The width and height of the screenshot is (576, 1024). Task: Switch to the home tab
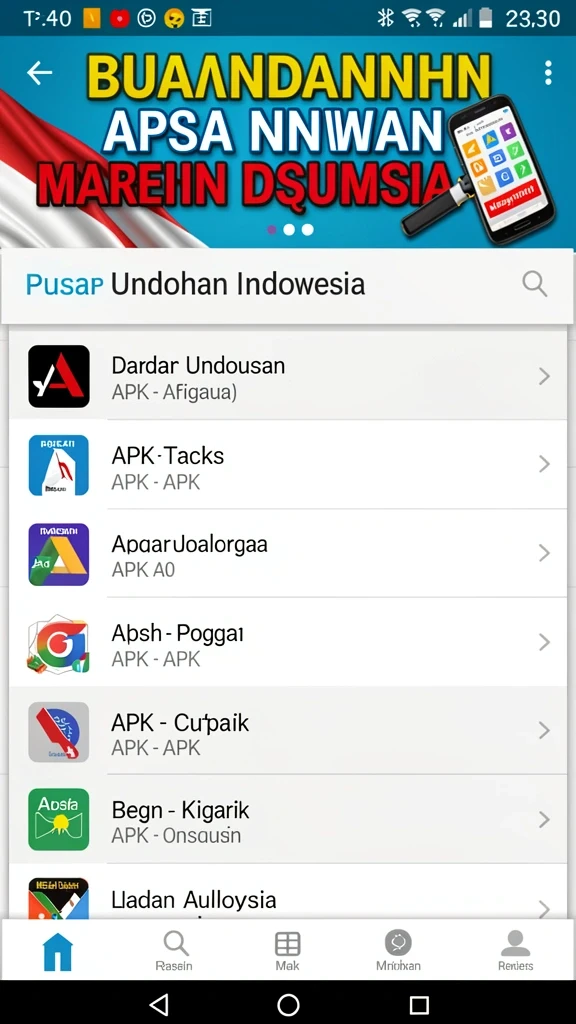click(x=57, y=952)
